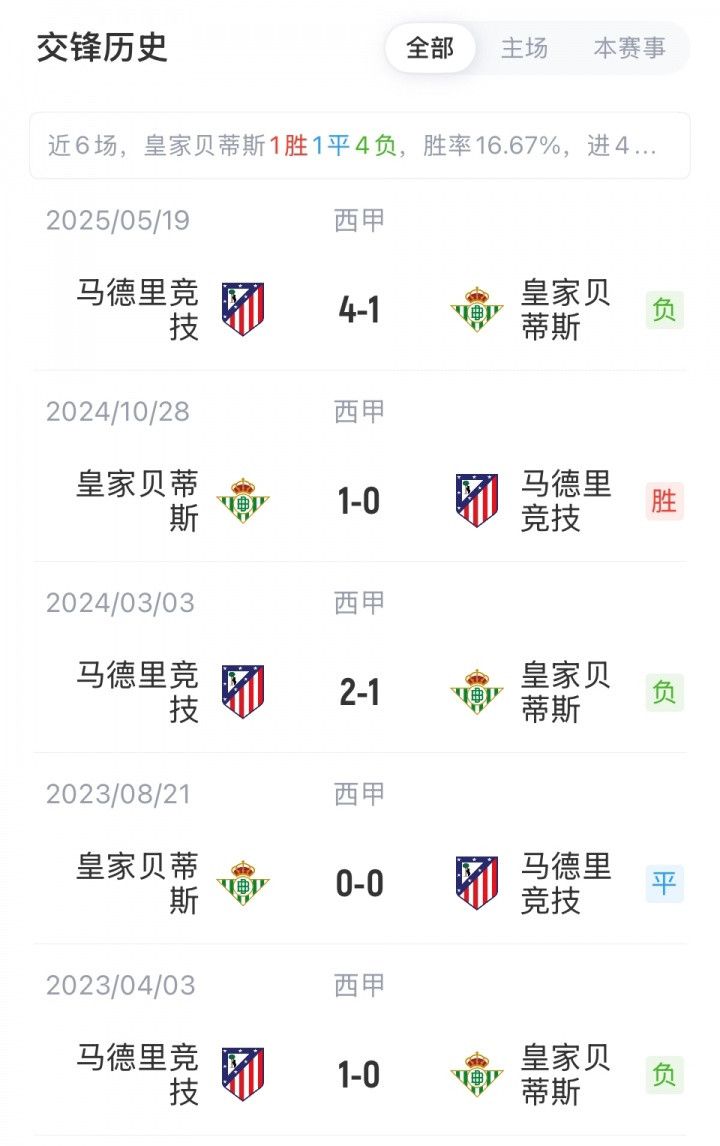Switch to the 主场 tab
The image size is (720, 1146).
point(524,48)
